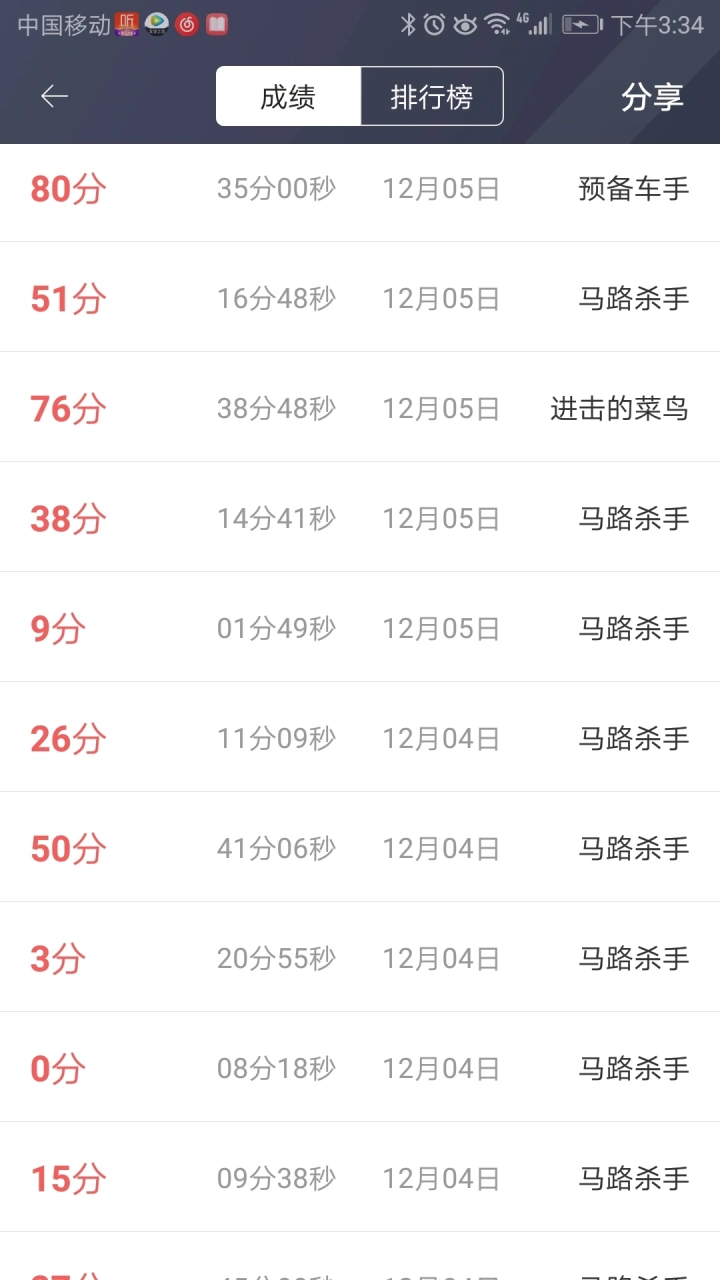720x1280 pixels.
Task: Open the 26分 score record
Action: click(x=360, y=737)
